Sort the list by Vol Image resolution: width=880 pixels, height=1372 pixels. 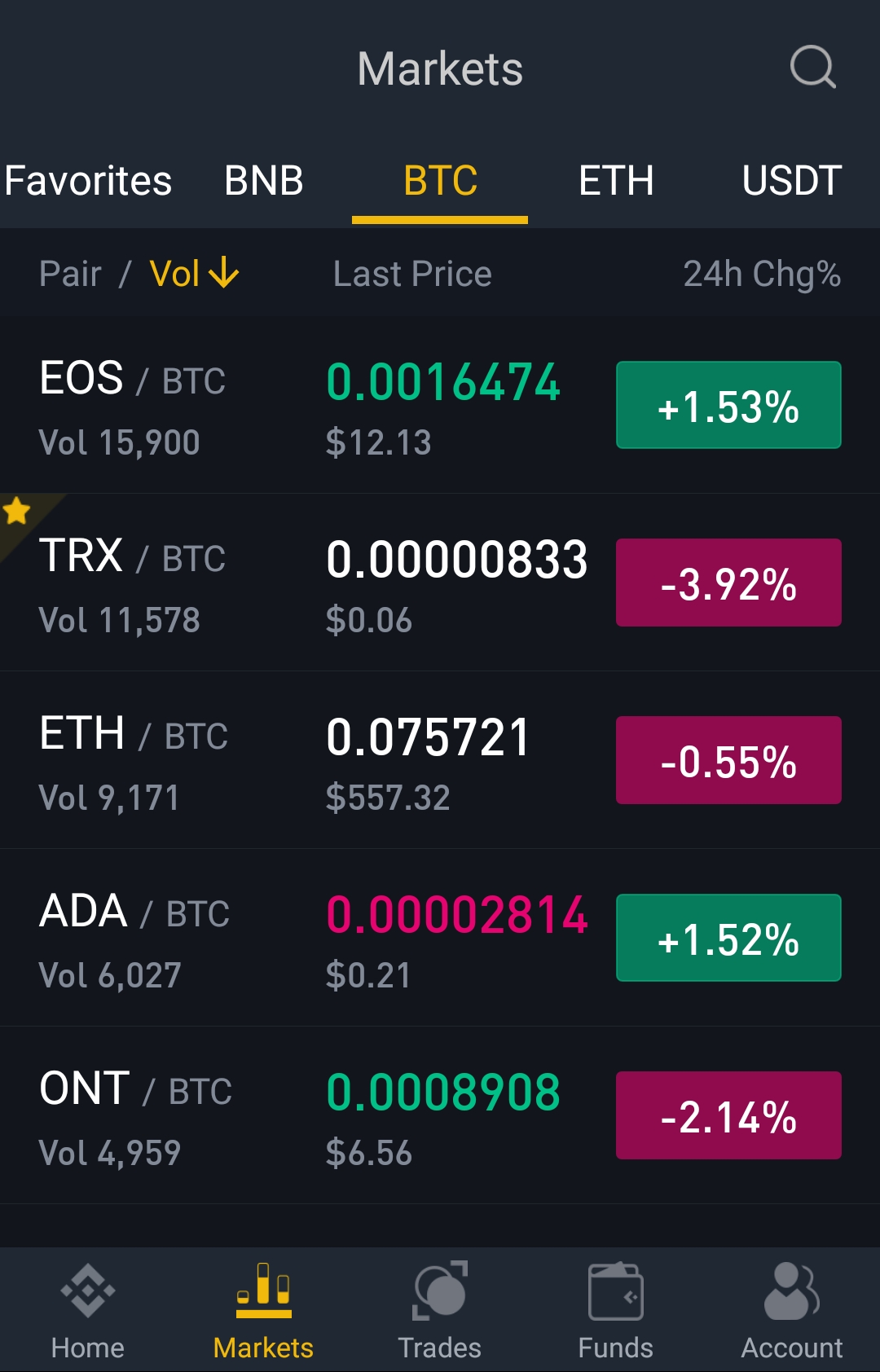click(193, 274)
